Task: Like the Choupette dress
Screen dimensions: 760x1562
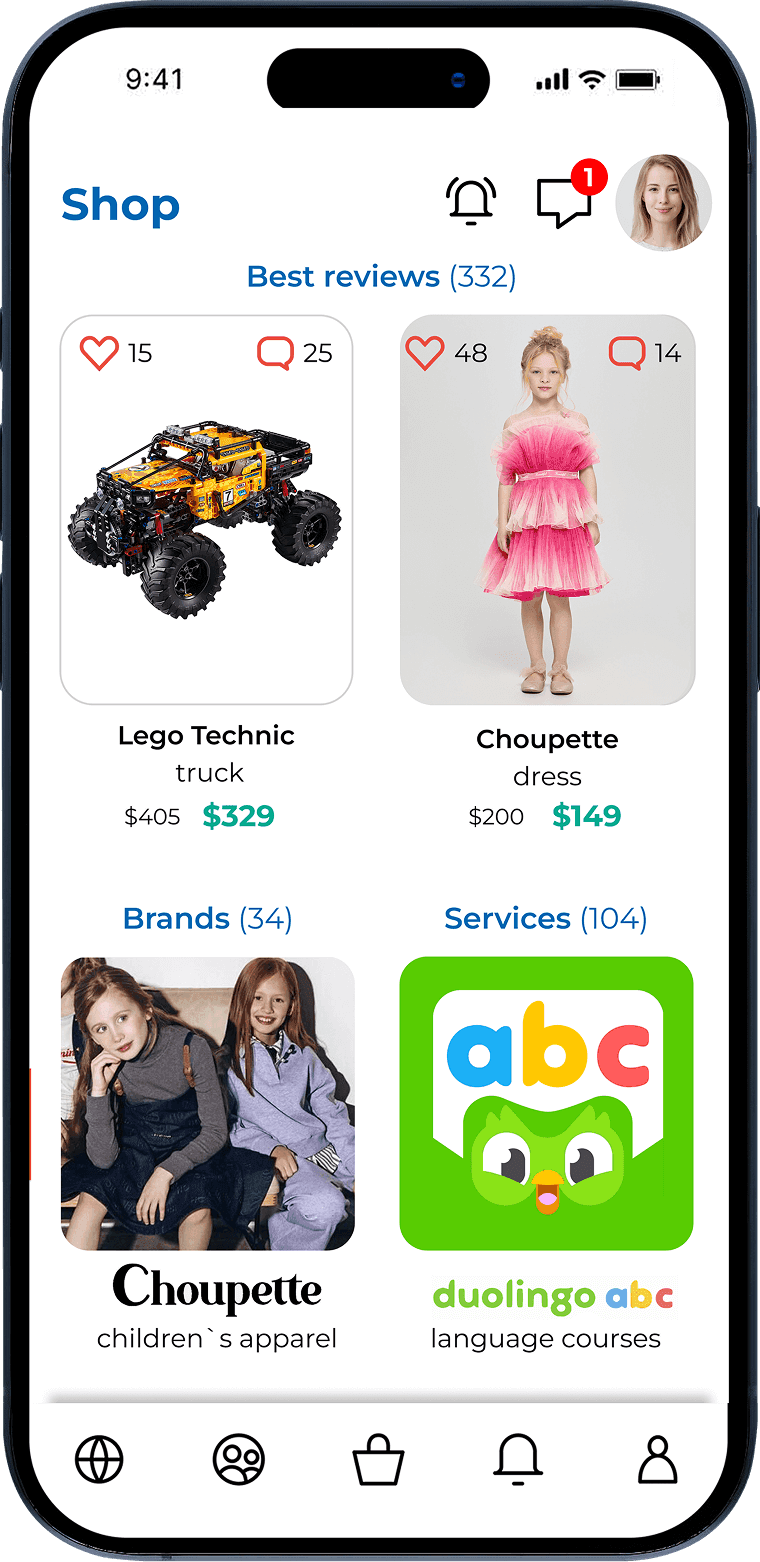Action: [425, 353]
